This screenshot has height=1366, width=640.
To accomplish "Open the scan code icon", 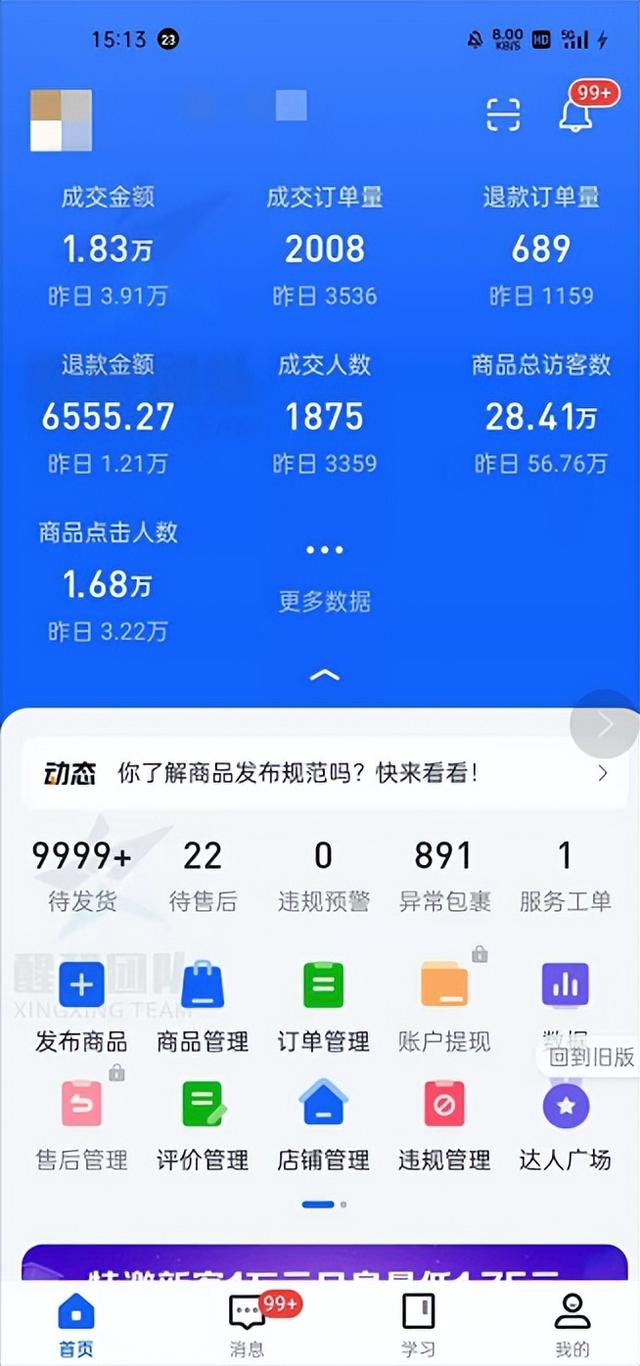I will point(503,115).
